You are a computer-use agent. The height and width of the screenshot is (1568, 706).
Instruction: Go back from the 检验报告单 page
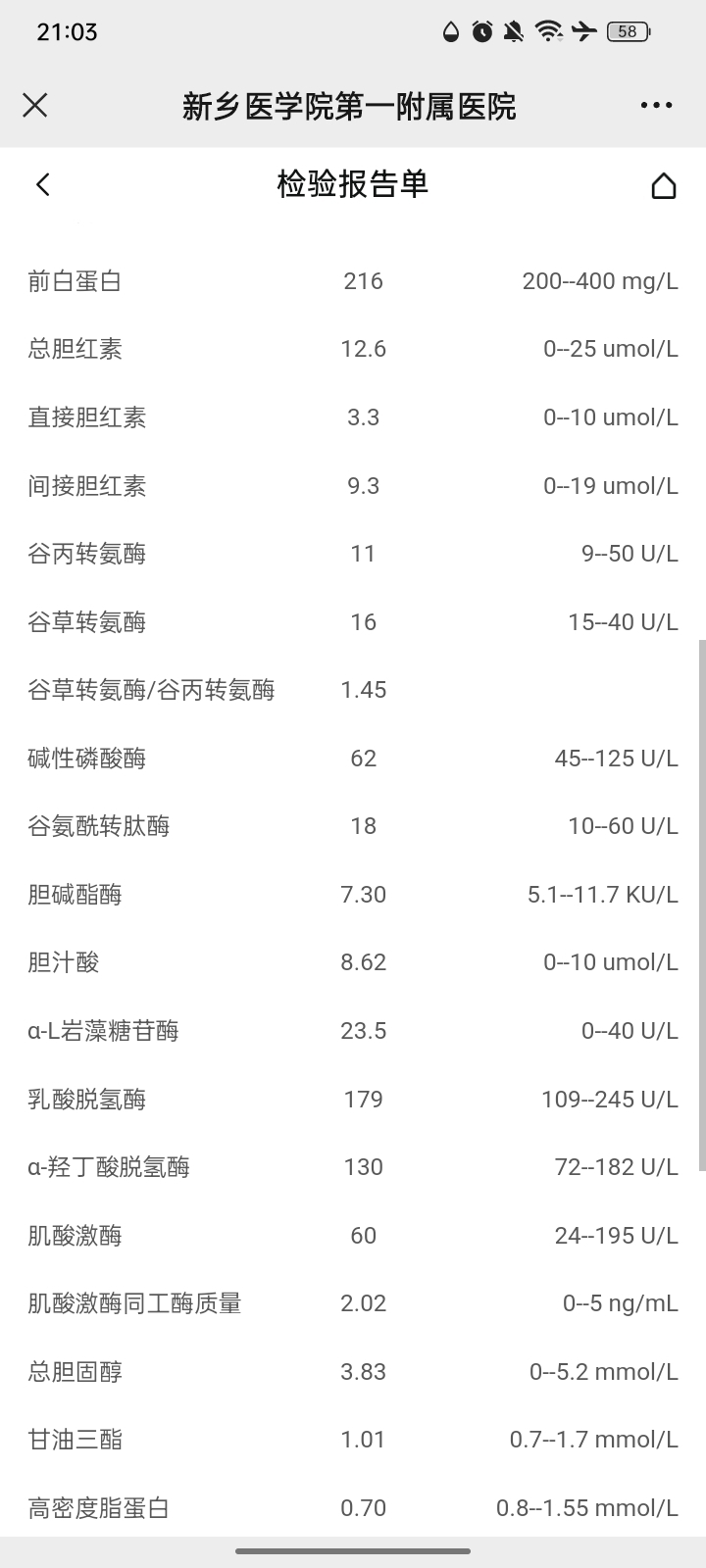point(42,184)
